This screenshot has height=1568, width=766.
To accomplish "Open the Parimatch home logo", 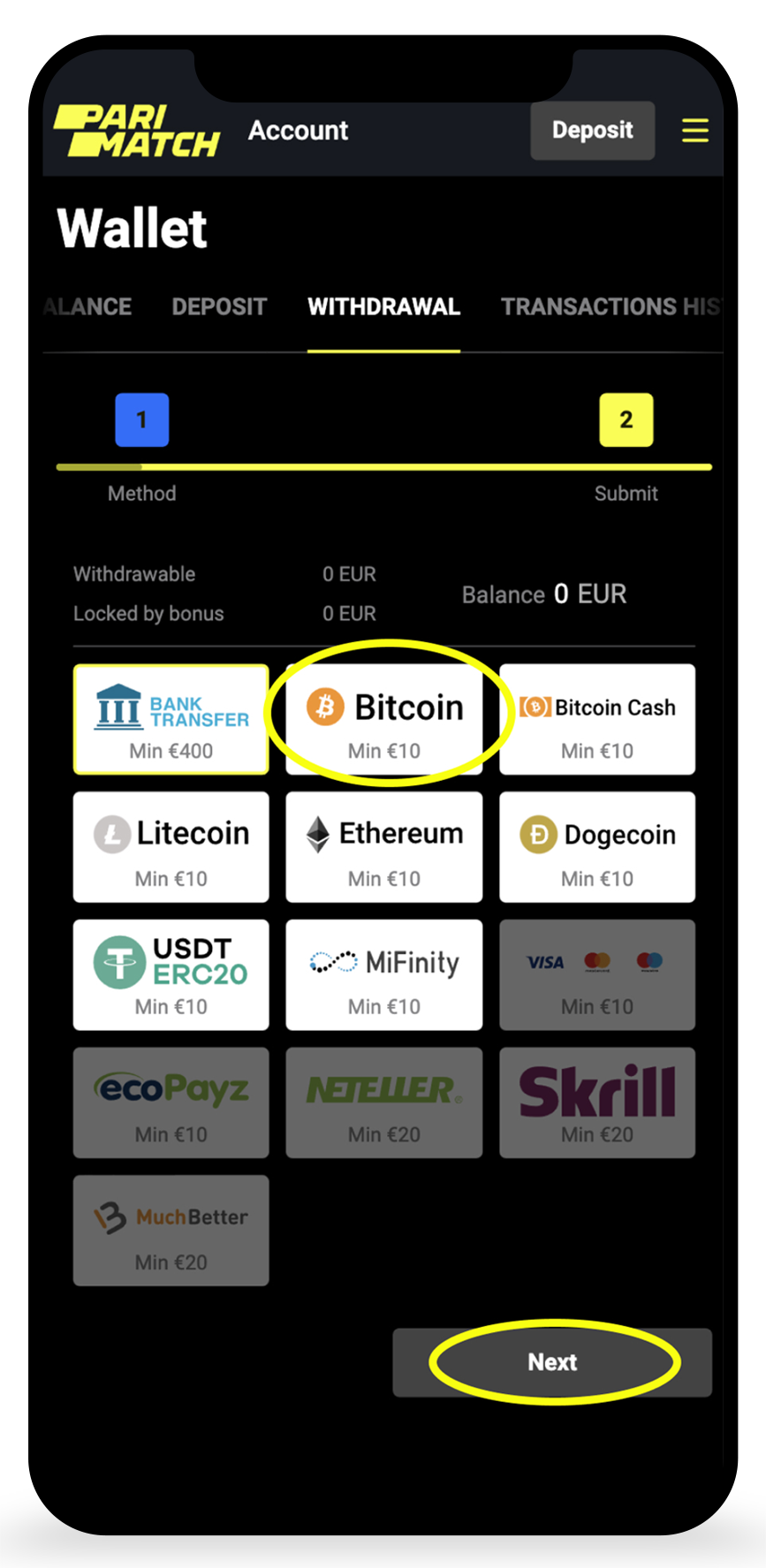I will (x=137, y=131).
